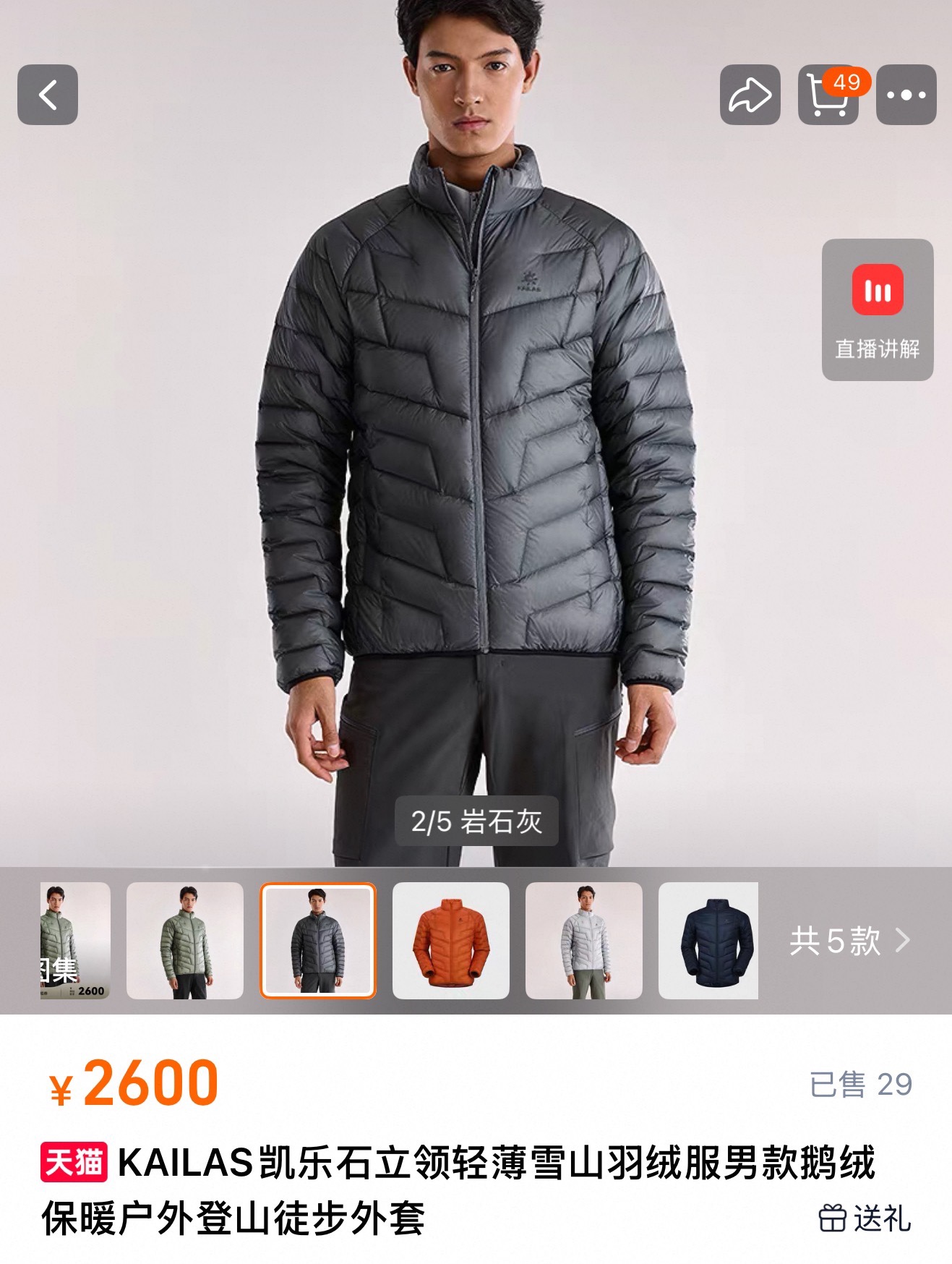View all styles via 共5款
This screenshot has height=1264, width=952.
(849, 941)
